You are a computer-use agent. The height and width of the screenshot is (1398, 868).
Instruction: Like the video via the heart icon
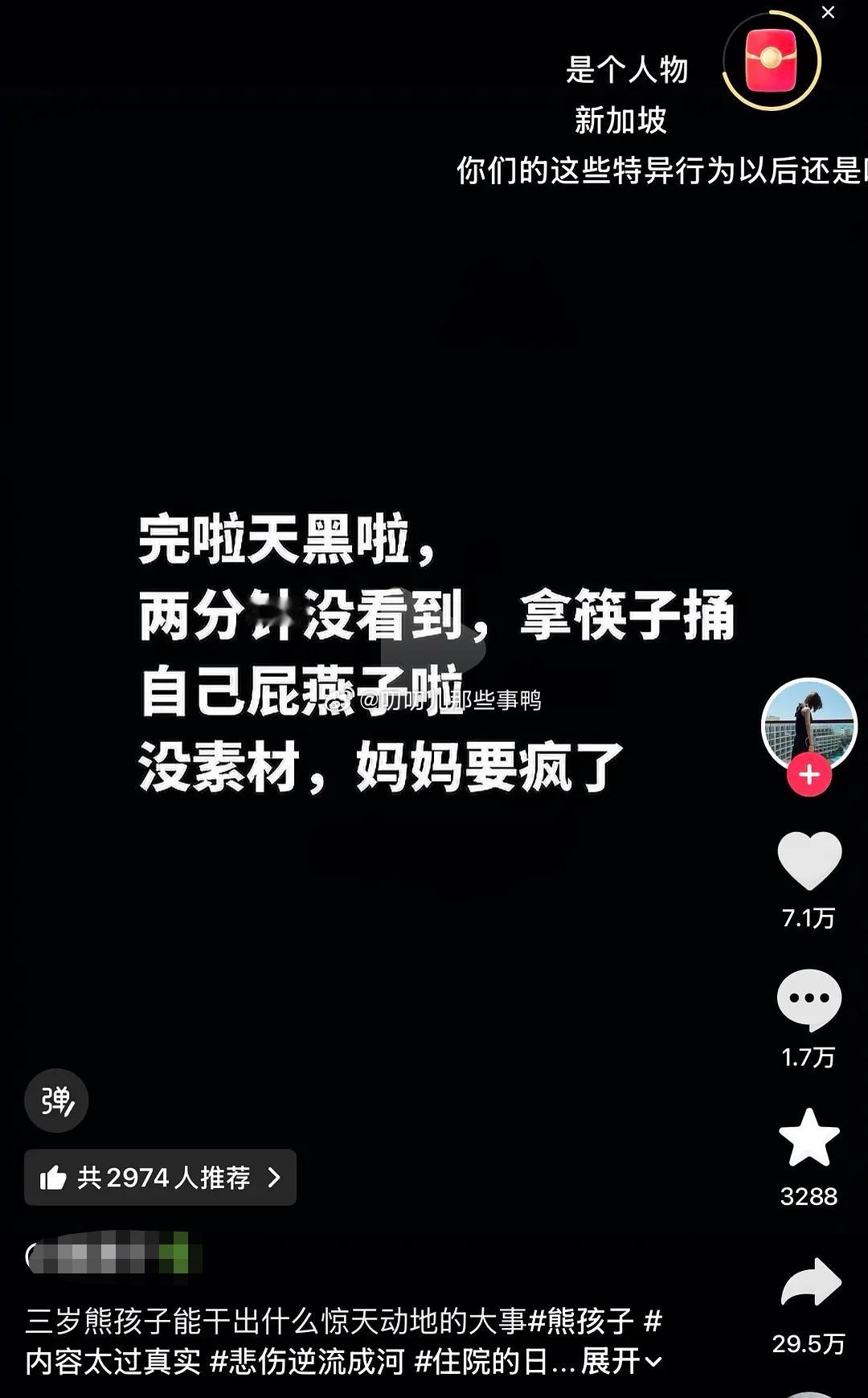811,859
